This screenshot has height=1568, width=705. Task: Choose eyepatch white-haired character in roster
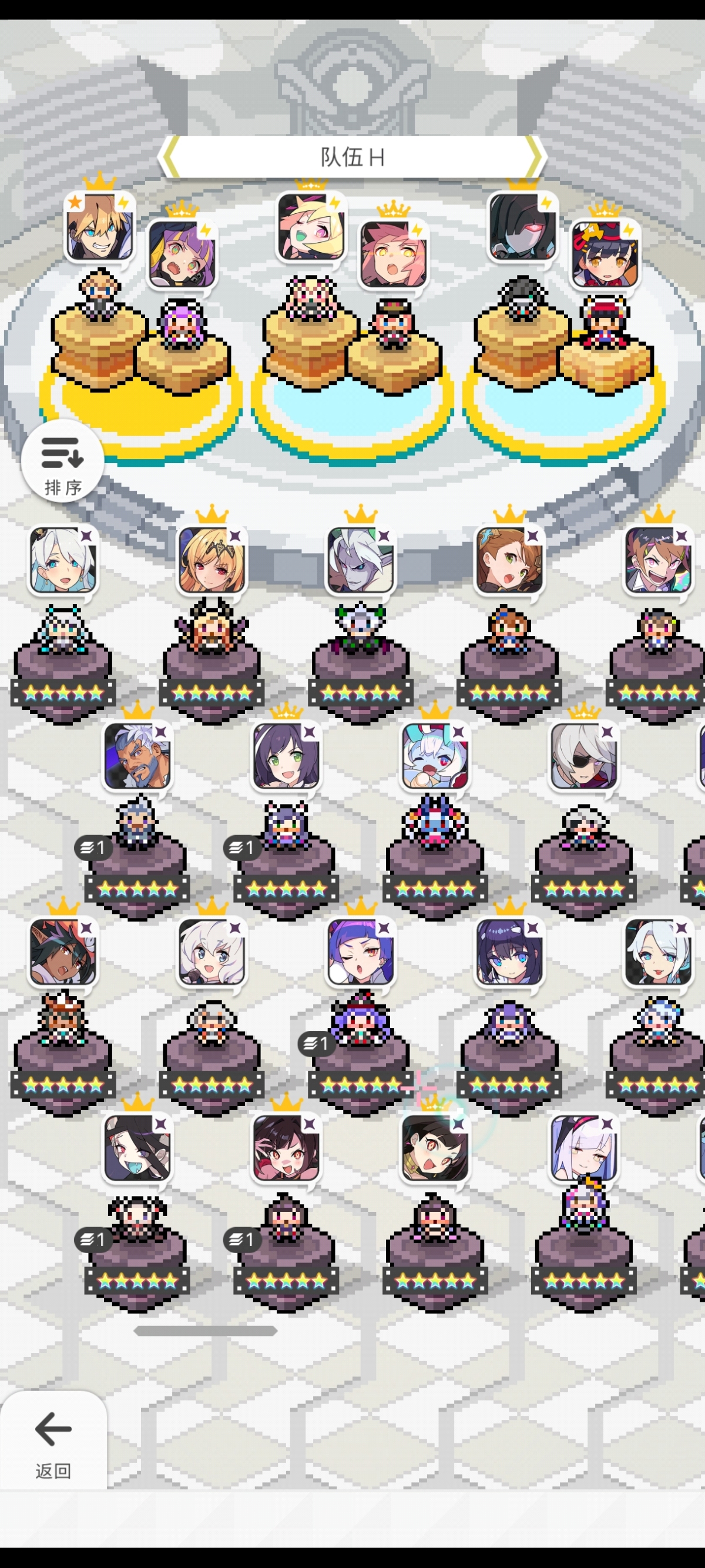pos(583,756)
